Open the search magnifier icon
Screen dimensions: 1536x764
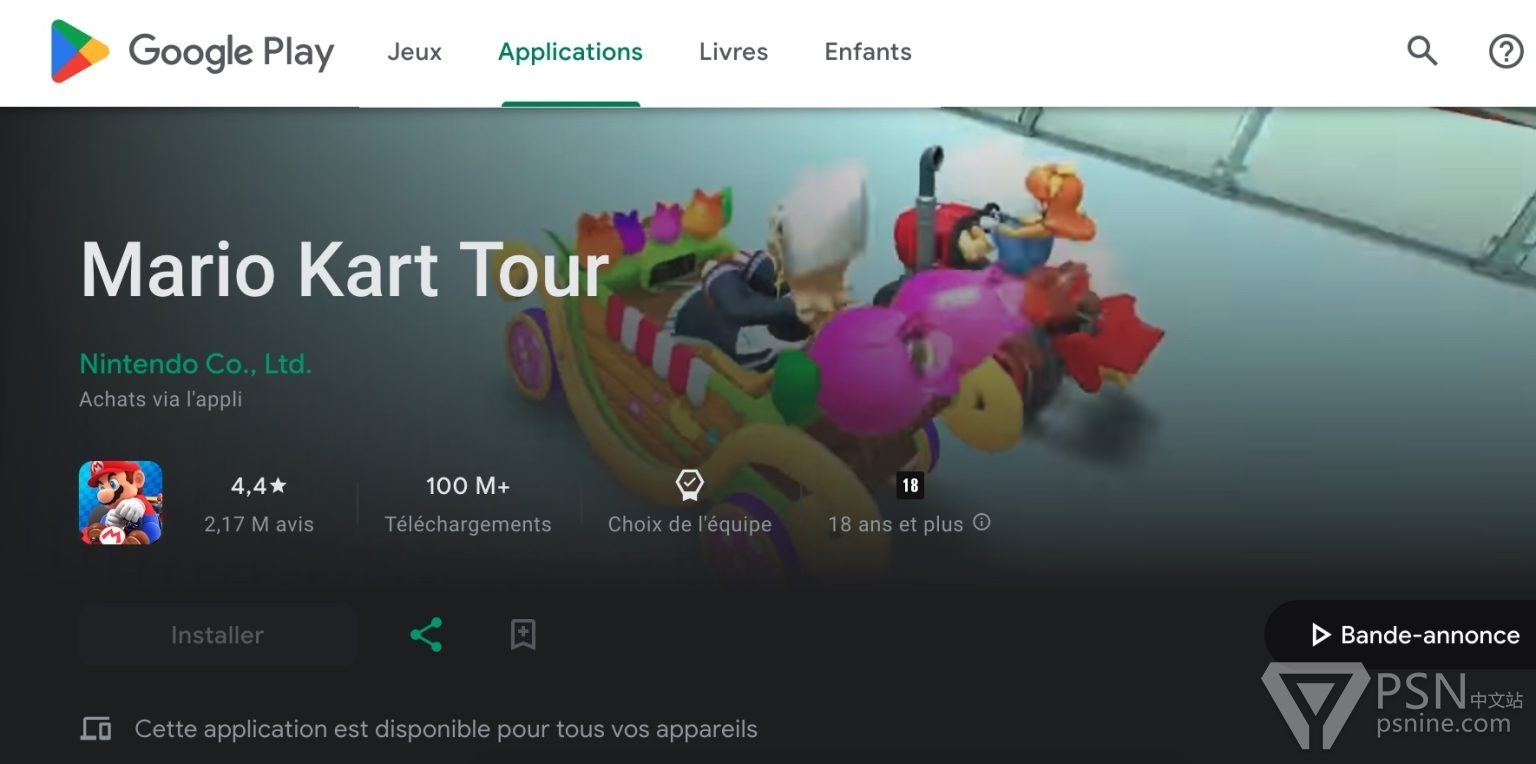(1422, 51)
